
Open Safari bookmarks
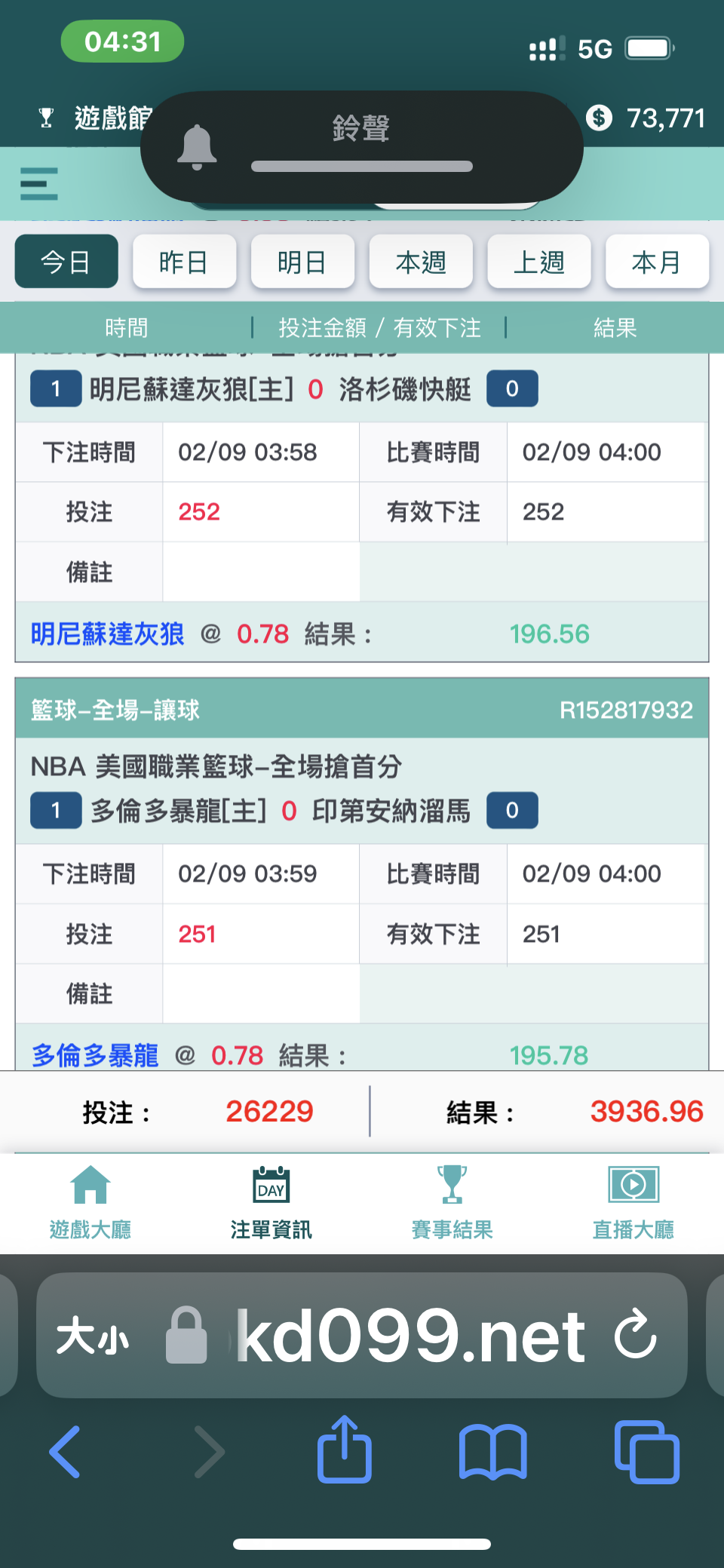[x=493, y=1451]
